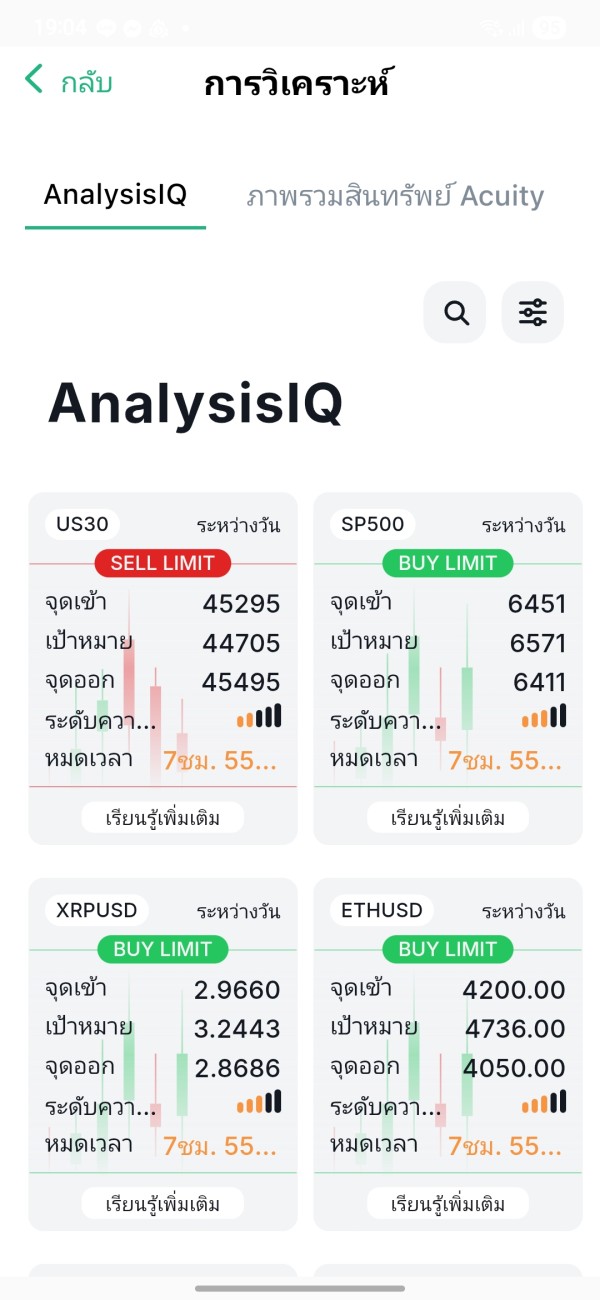
Task: Open the XRPUSD analysis card
Action: coord(163,1054)
